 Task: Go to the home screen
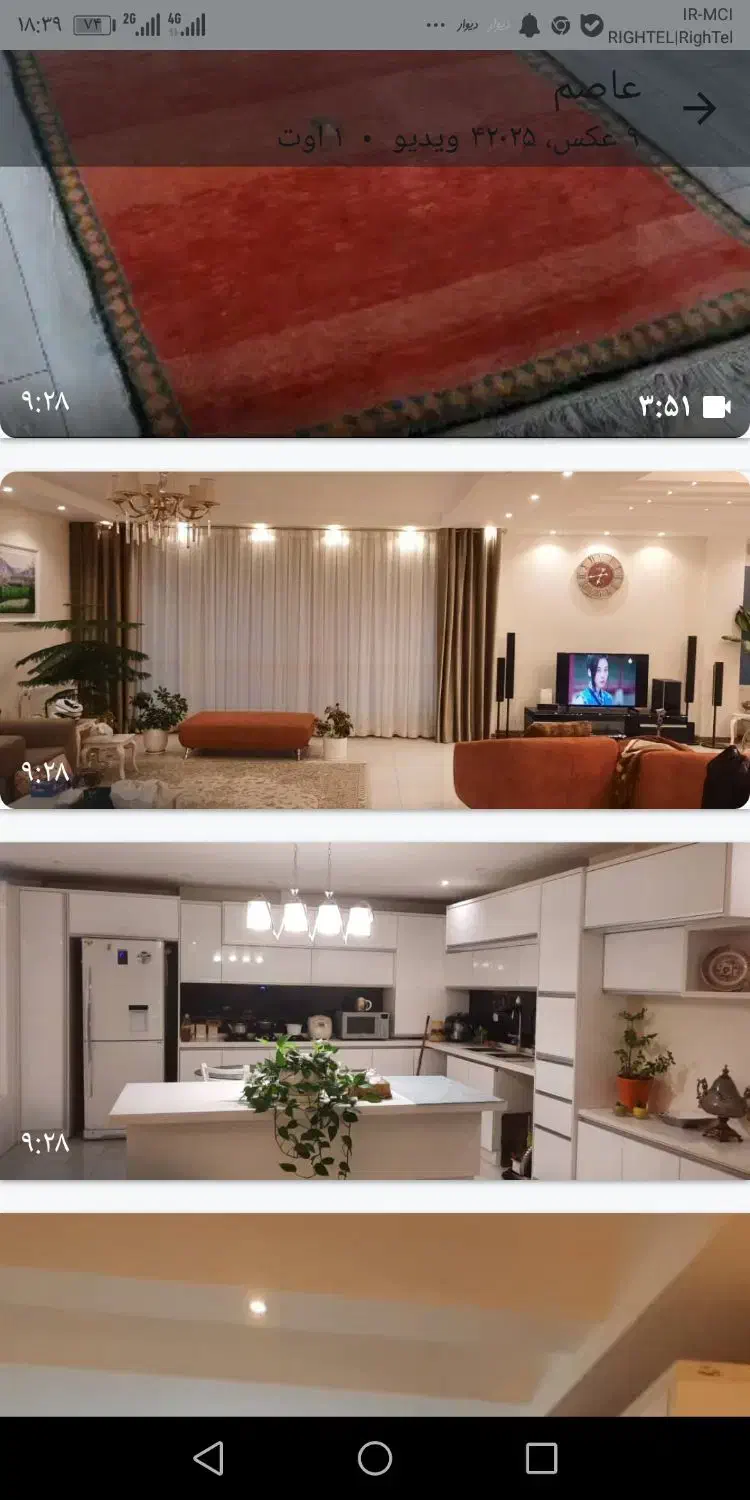(x=375, y=1459)
